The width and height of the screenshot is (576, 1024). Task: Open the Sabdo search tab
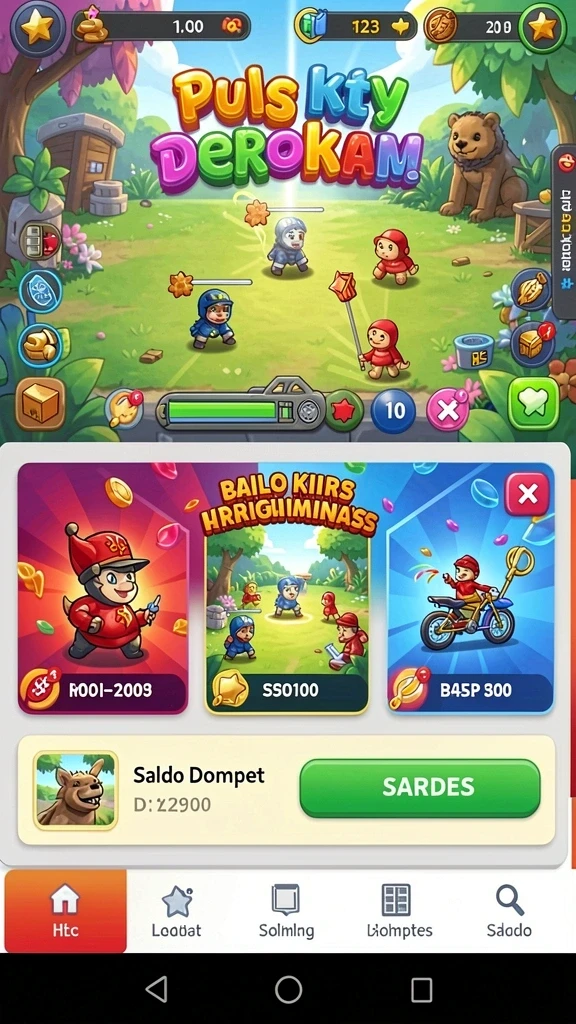pyautogui.click(x=509, y=911)
